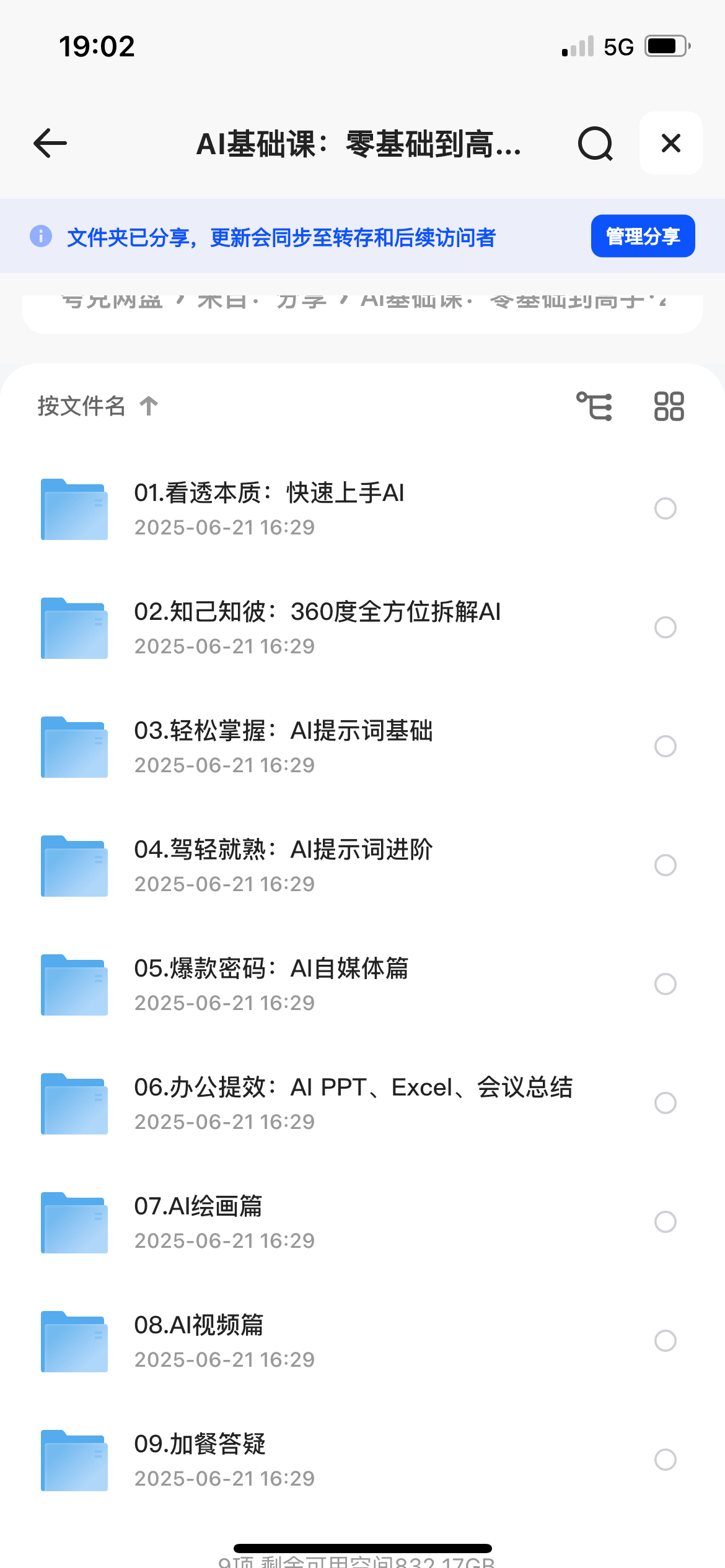Check the circle beside 03.轻松掌握
Viewport: 725px width, 1568px height.
[665, 746]
